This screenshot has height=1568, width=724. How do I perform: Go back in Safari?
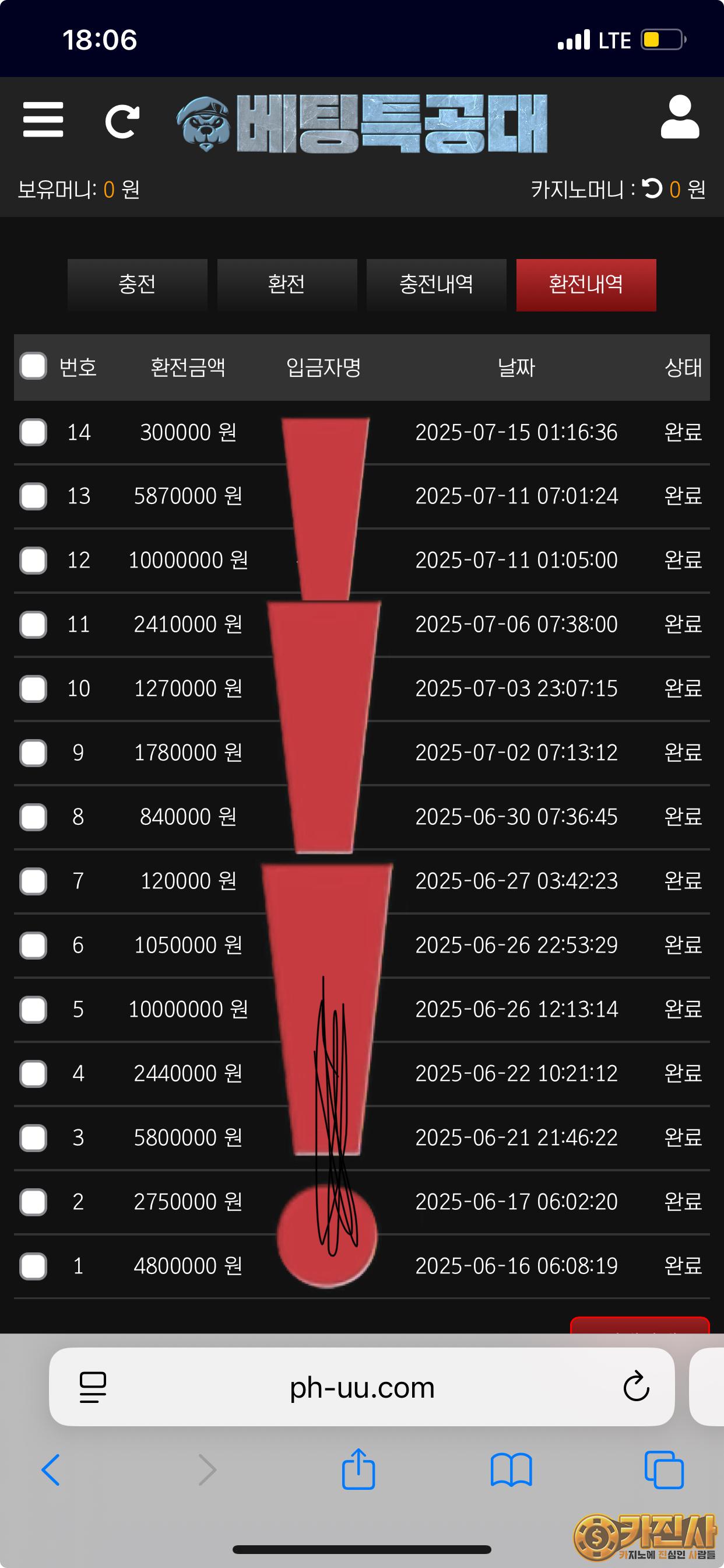(x=51, y=1469)
